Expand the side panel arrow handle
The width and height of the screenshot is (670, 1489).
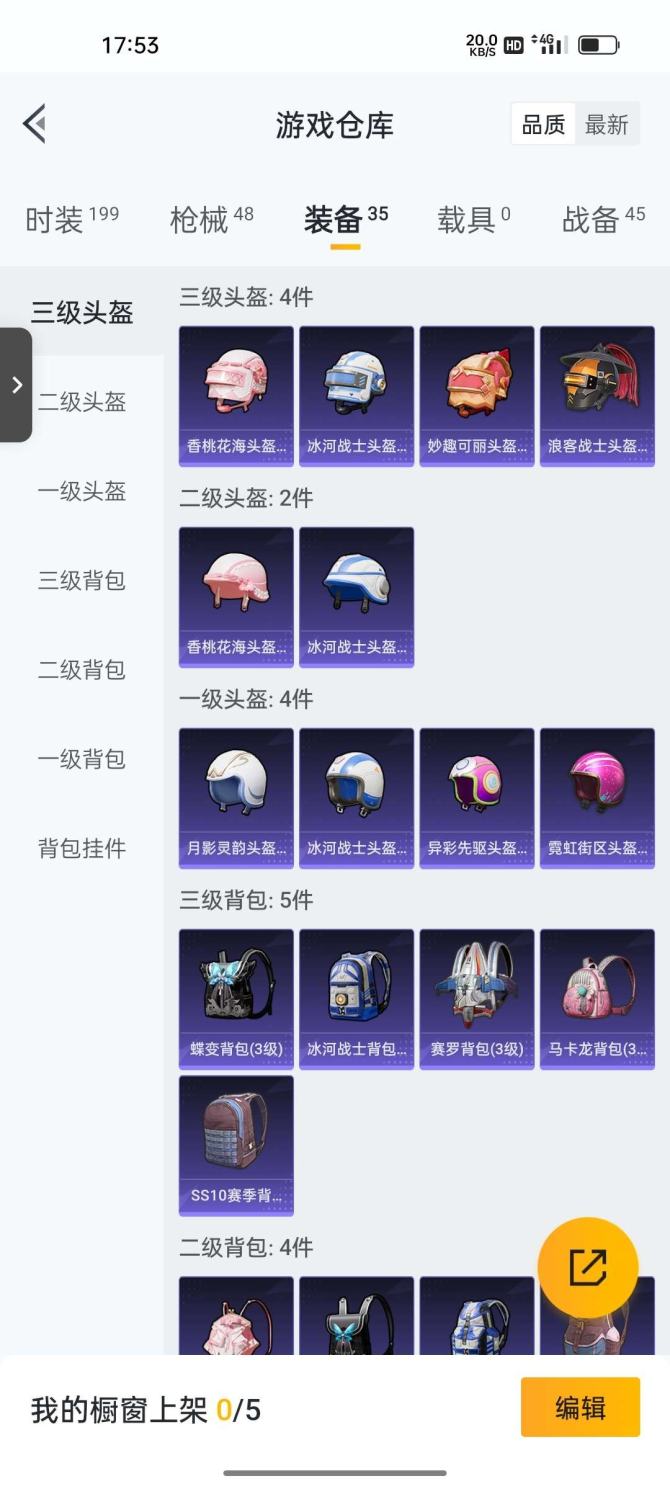pos(16,385)
